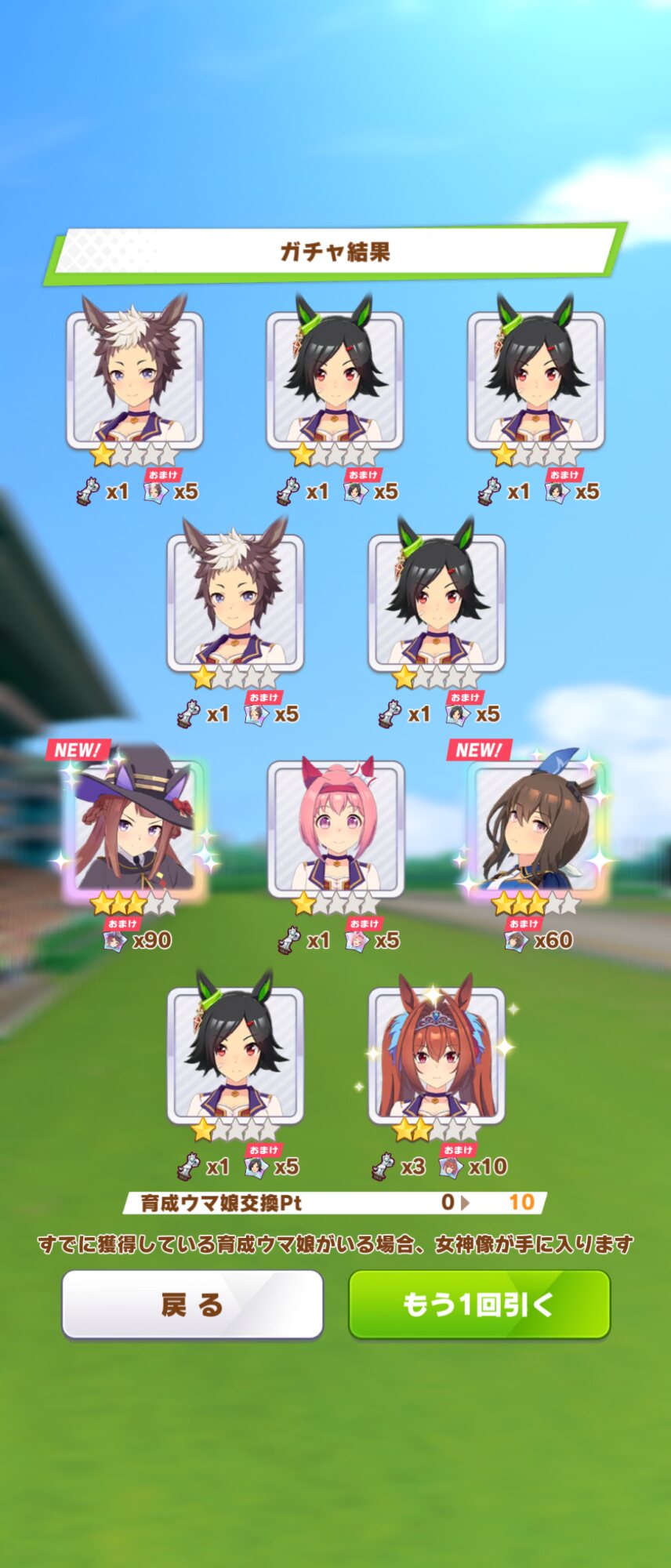Open the NEW witch-hat character card
Viewport: 671px width, 1568px height.
[x=135, y=829]
